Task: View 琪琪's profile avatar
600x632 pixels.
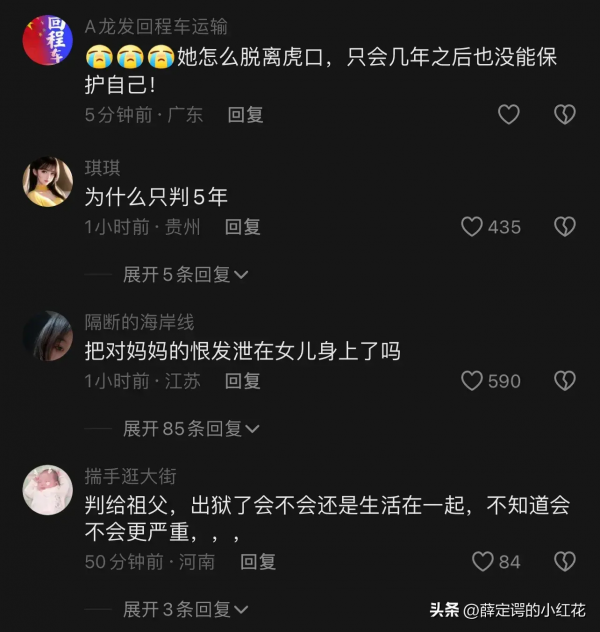Action: [x=47, y=182]
